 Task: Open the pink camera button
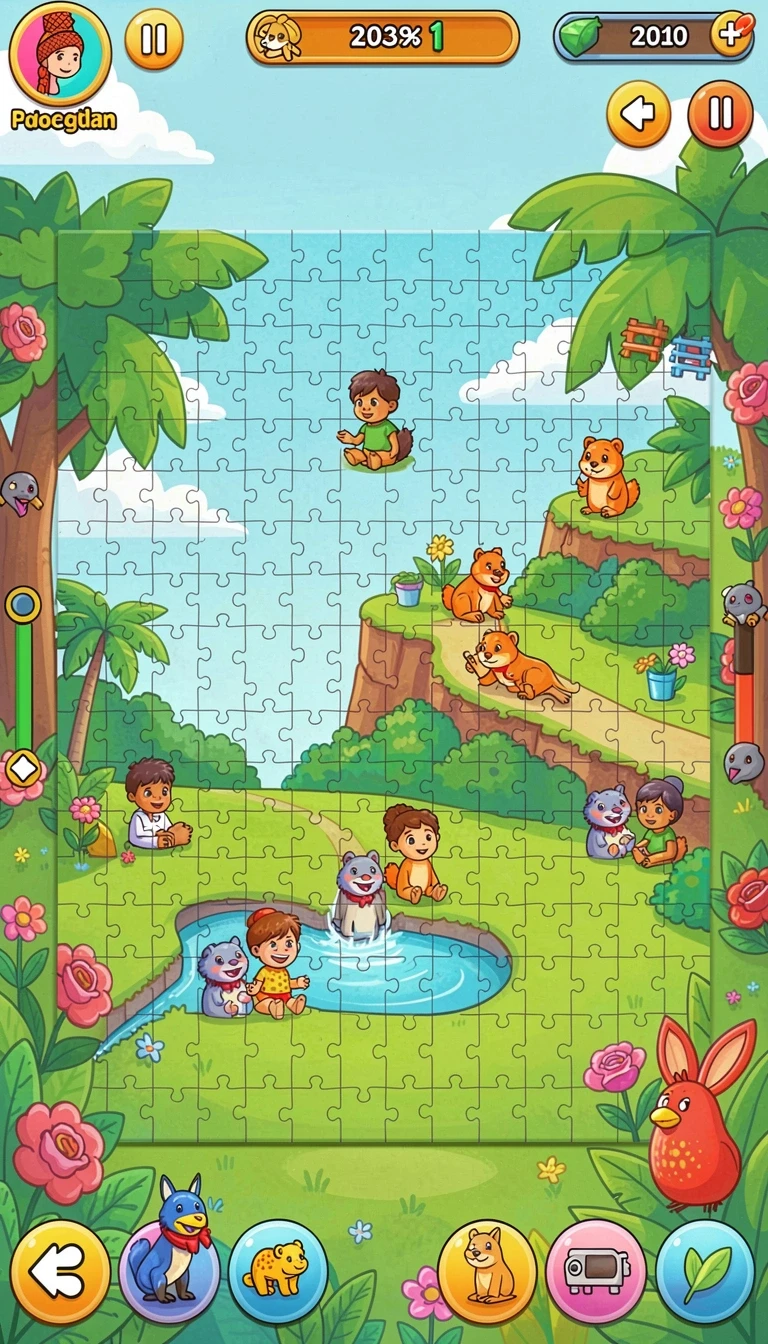(x=596, y=1272)
